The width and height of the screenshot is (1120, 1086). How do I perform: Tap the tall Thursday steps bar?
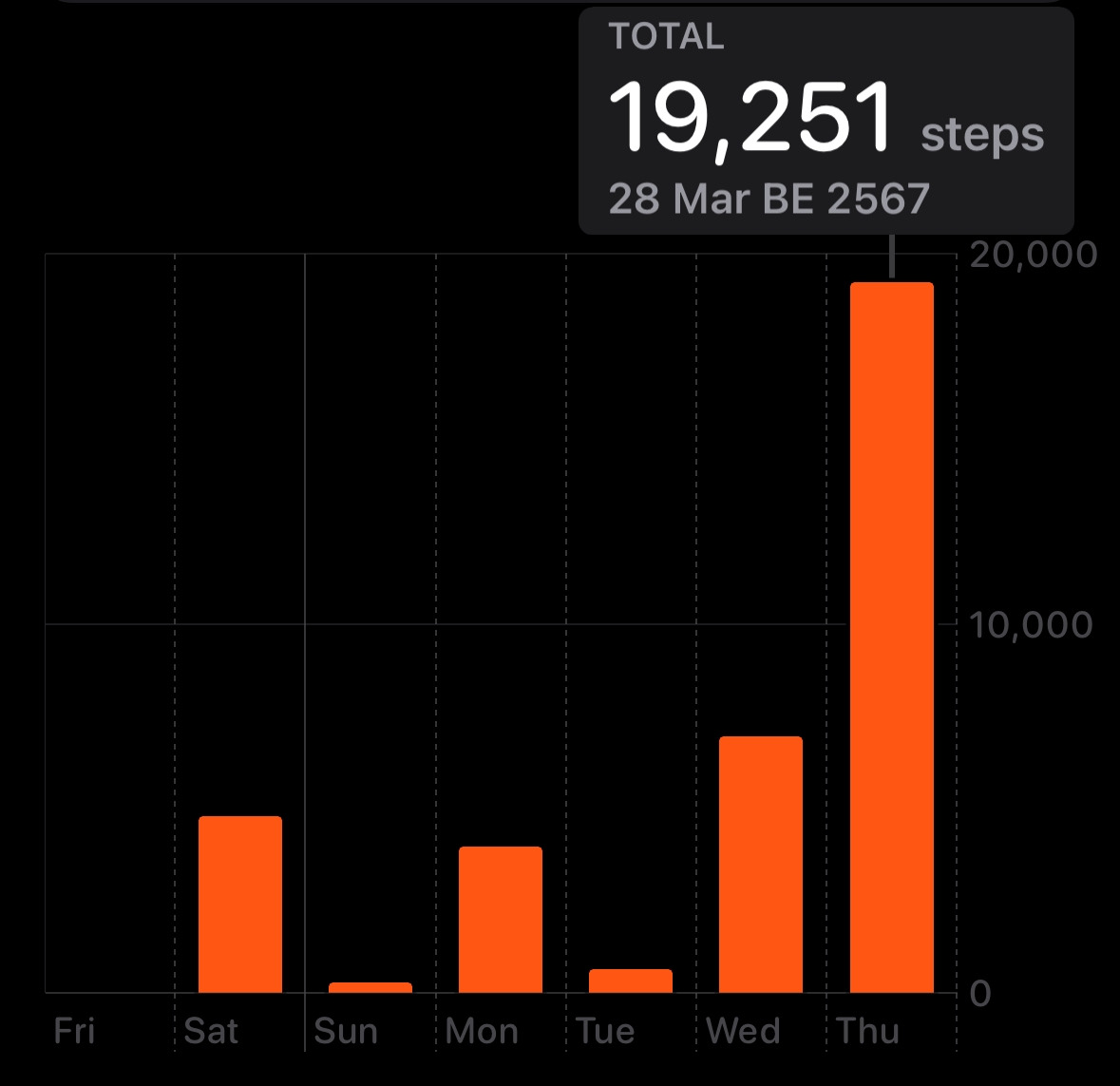[x=891, y=637]
